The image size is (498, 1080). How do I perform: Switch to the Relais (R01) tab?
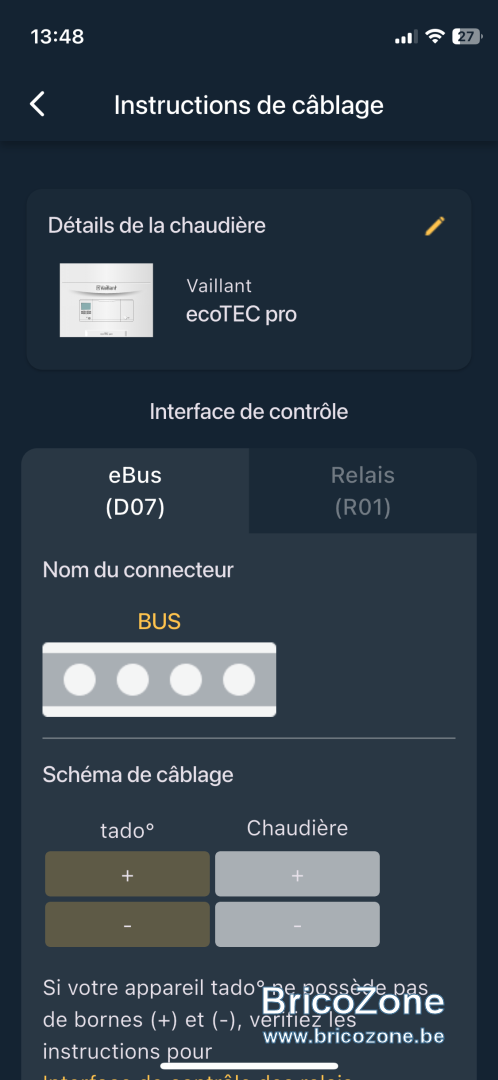pyautogui.click(x=362, y=491)
